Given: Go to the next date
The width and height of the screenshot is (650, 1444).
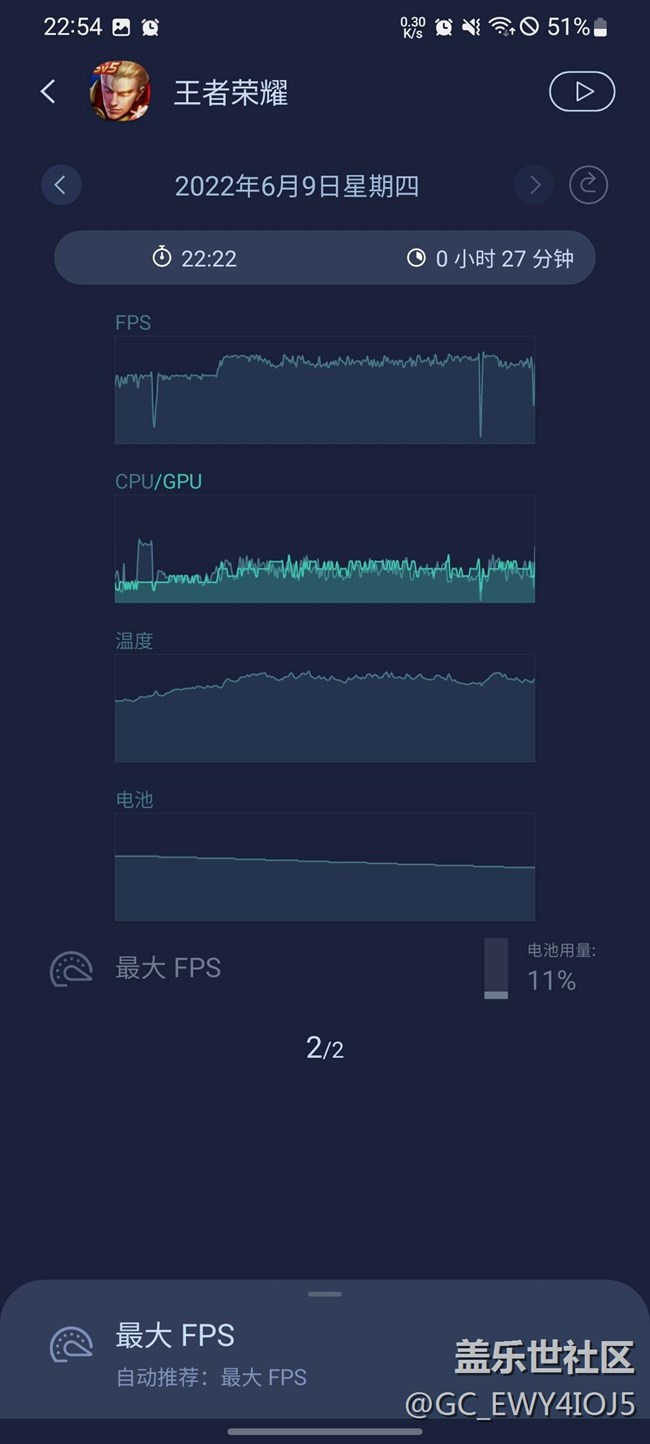Looking at the screenshot, I should [x=535, y=185].
